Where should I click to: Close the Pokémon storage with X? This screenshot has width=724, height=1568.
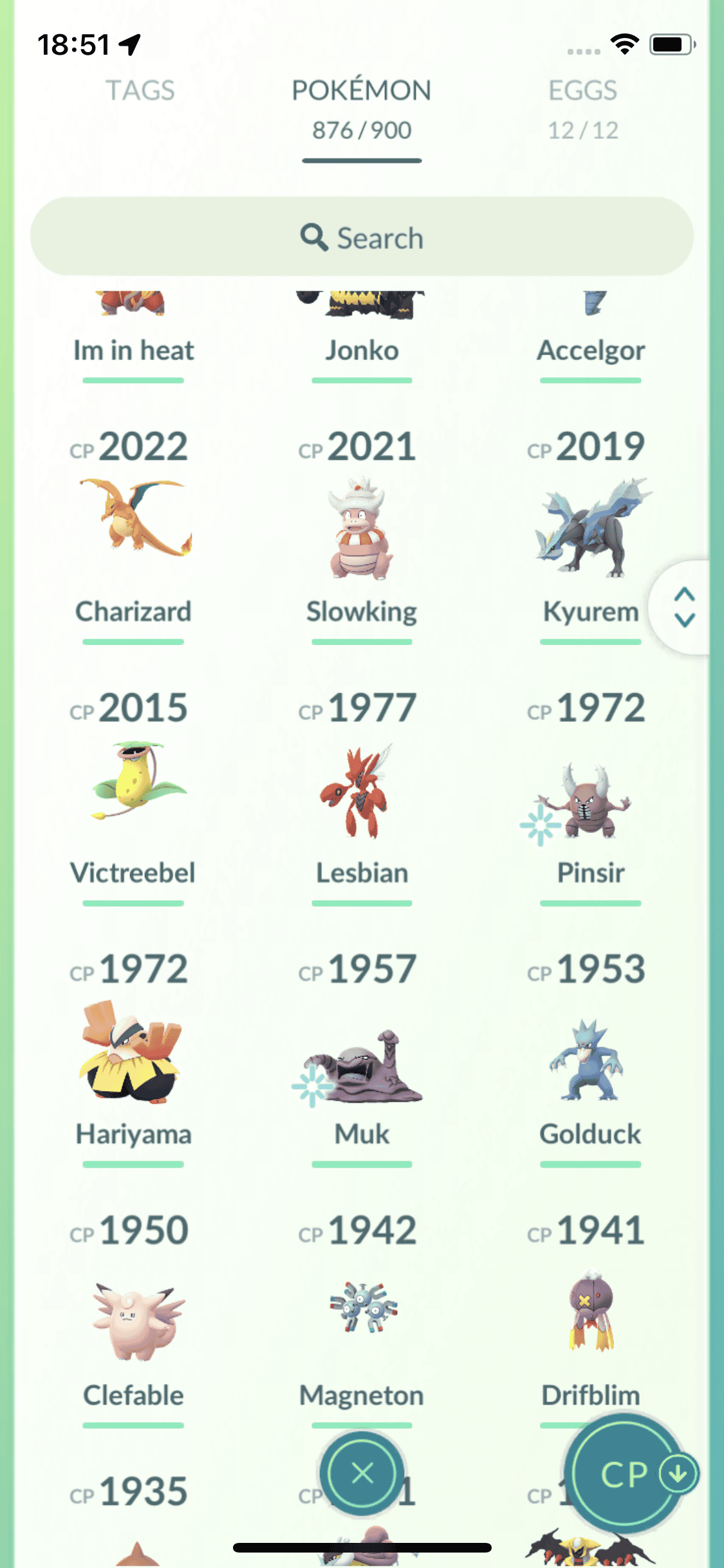(x=362, y=1473)
